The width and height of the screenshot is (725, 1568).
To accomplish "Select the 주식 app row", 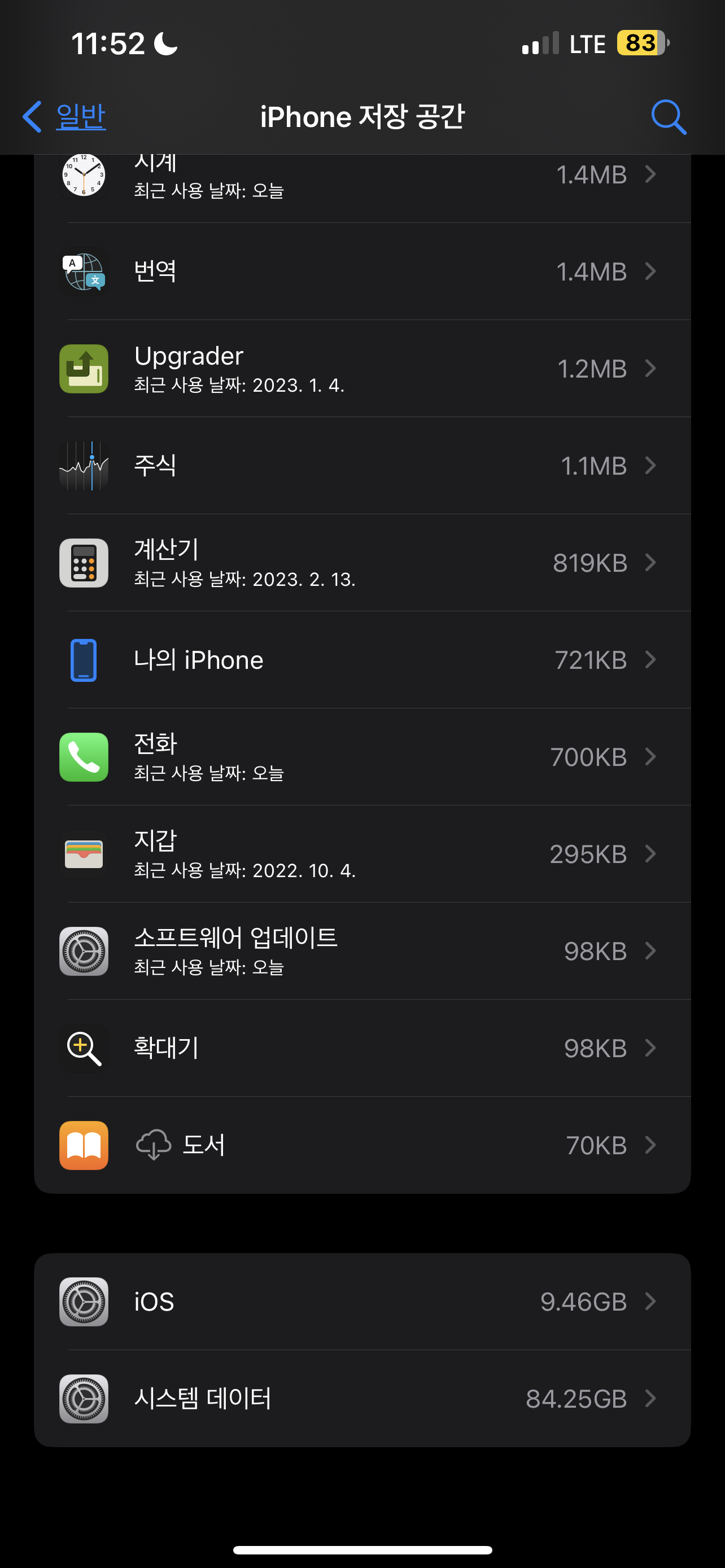I will 362,466.
